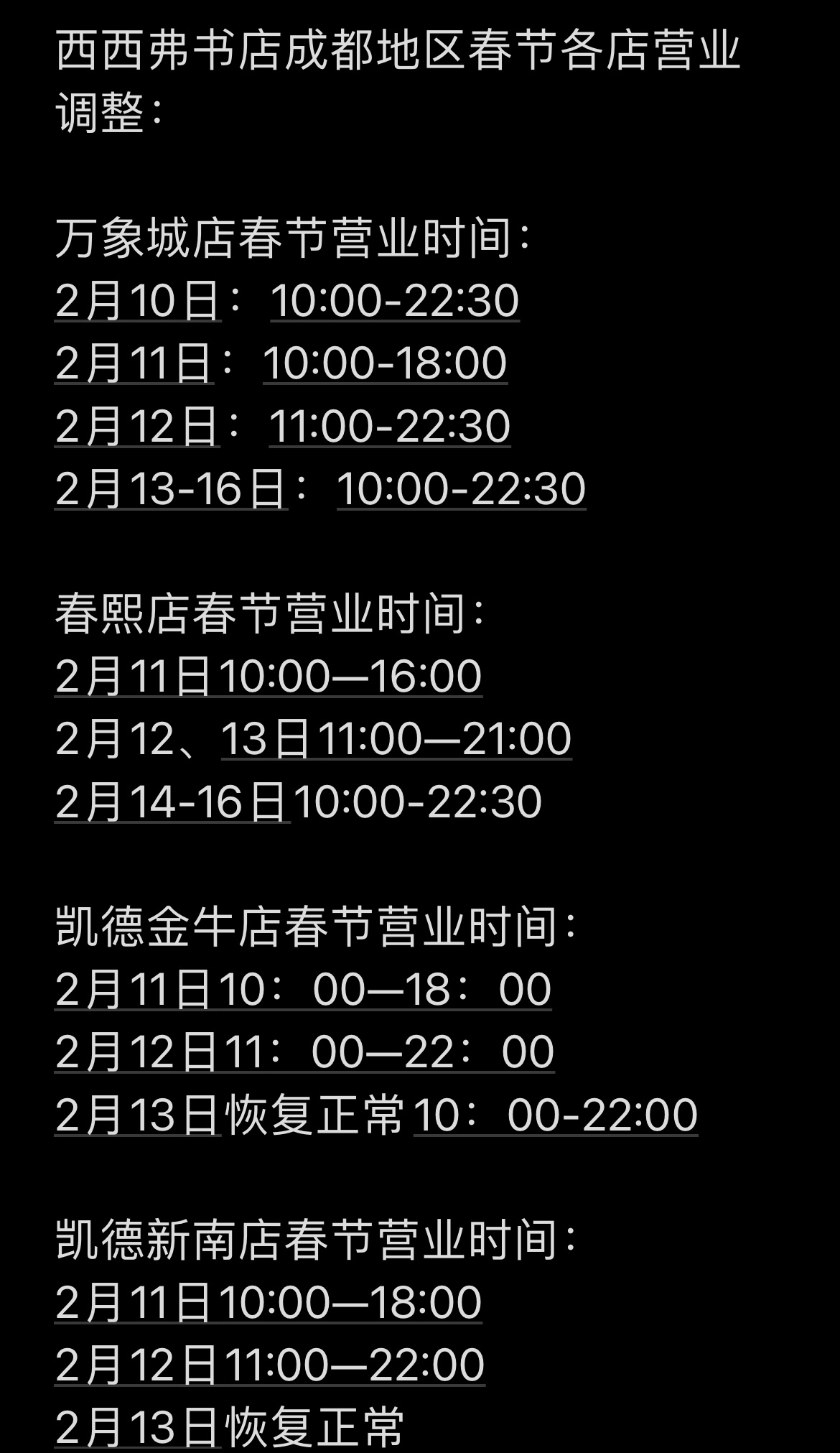Open the 10:00-22:00 time link after 恢复正常
This screenshot has height=1453, width=840.
point(556,1115)
